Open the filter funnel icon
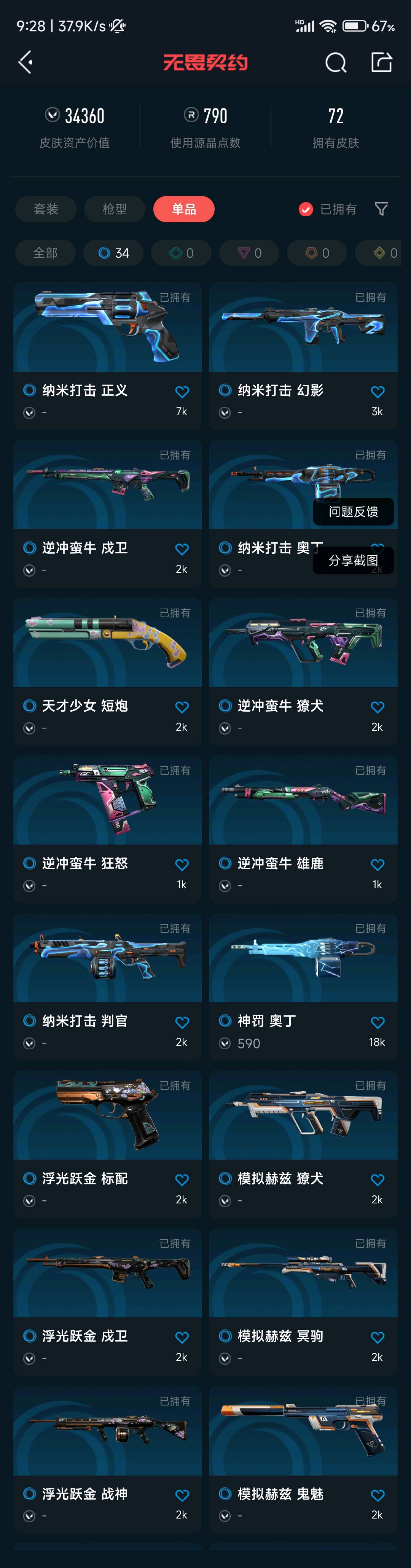Screen dimensions: 411x1568 (381, 209)
